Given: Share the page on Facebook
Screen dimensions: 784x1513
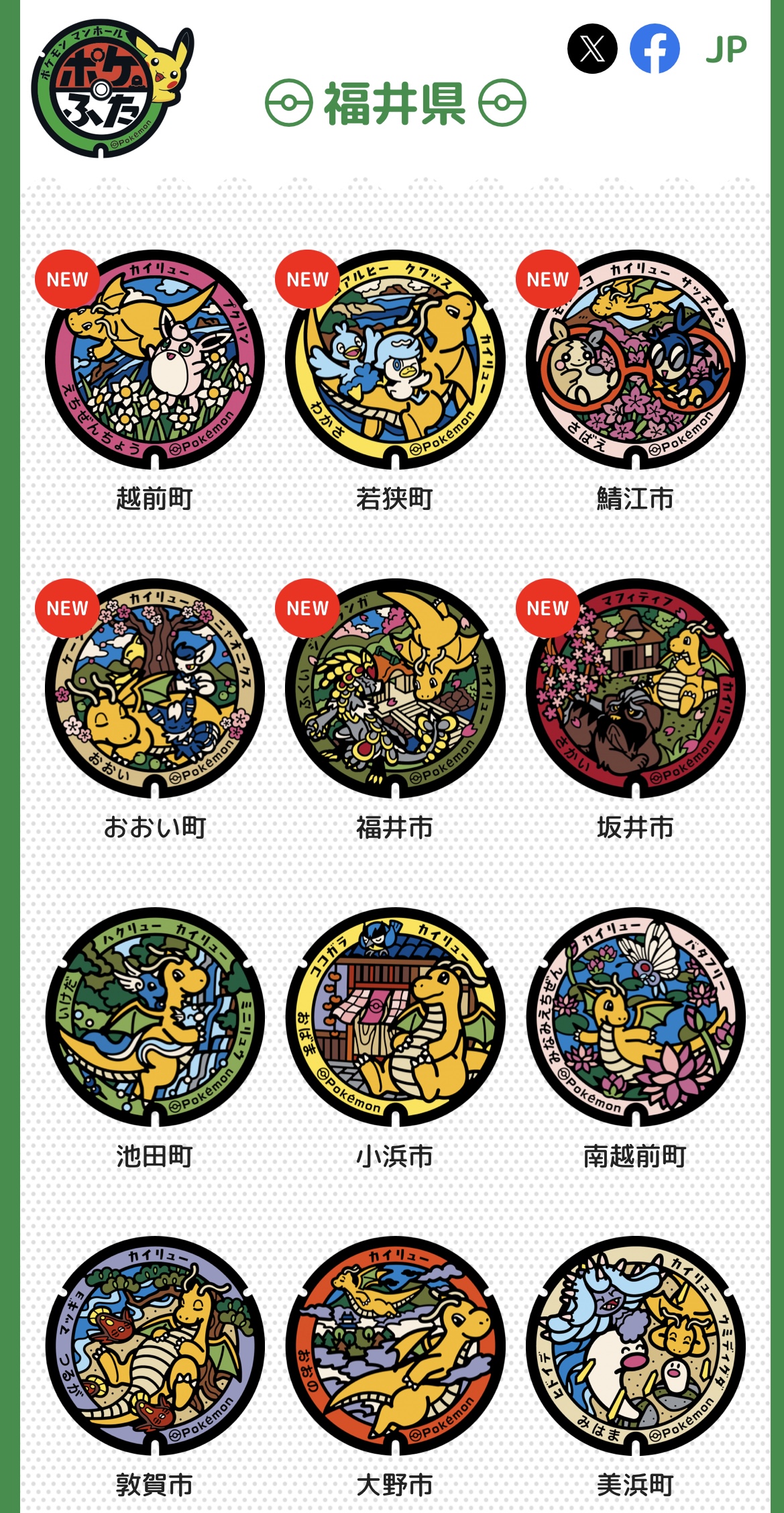Looking at the screenshot, I should (x=654, y=48).
